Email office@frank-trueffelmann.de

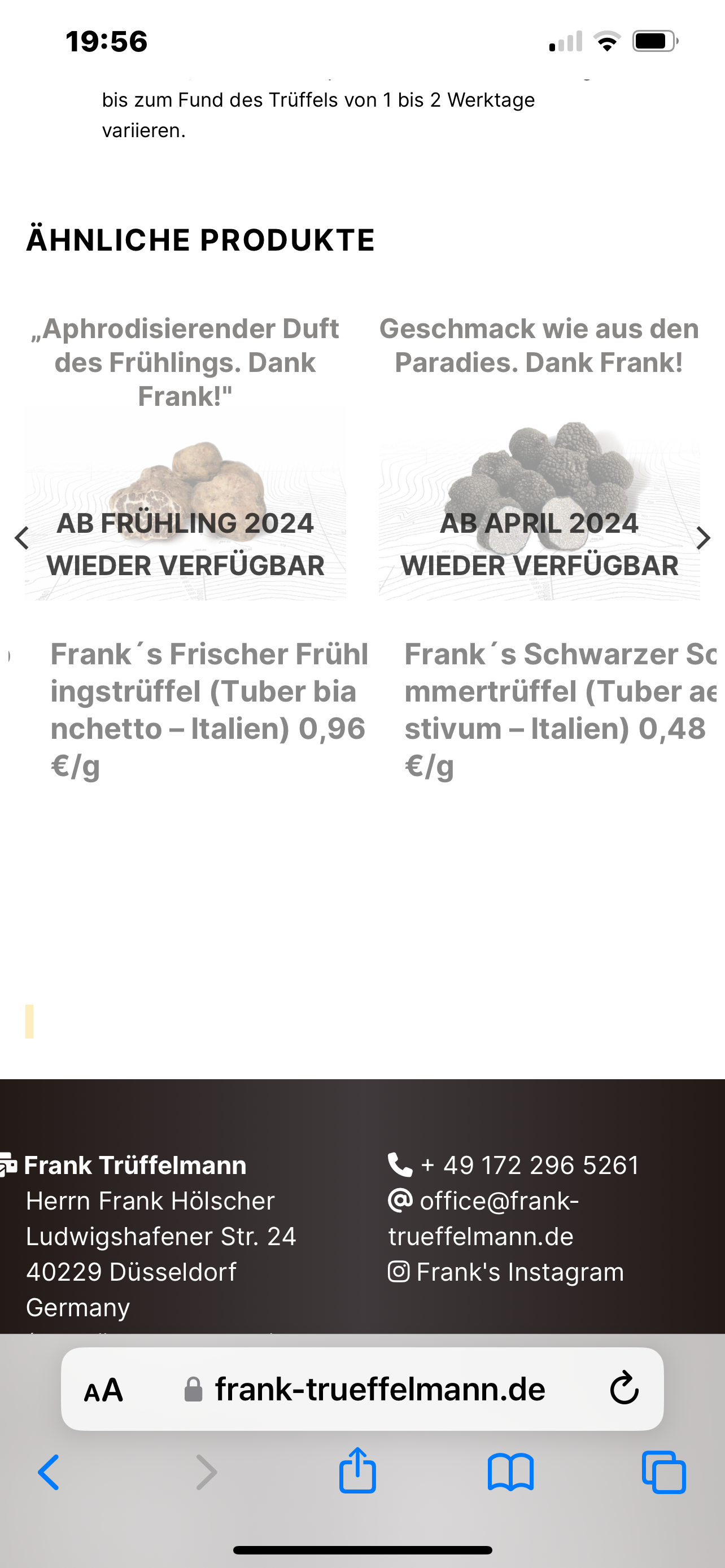[499, 1218]
